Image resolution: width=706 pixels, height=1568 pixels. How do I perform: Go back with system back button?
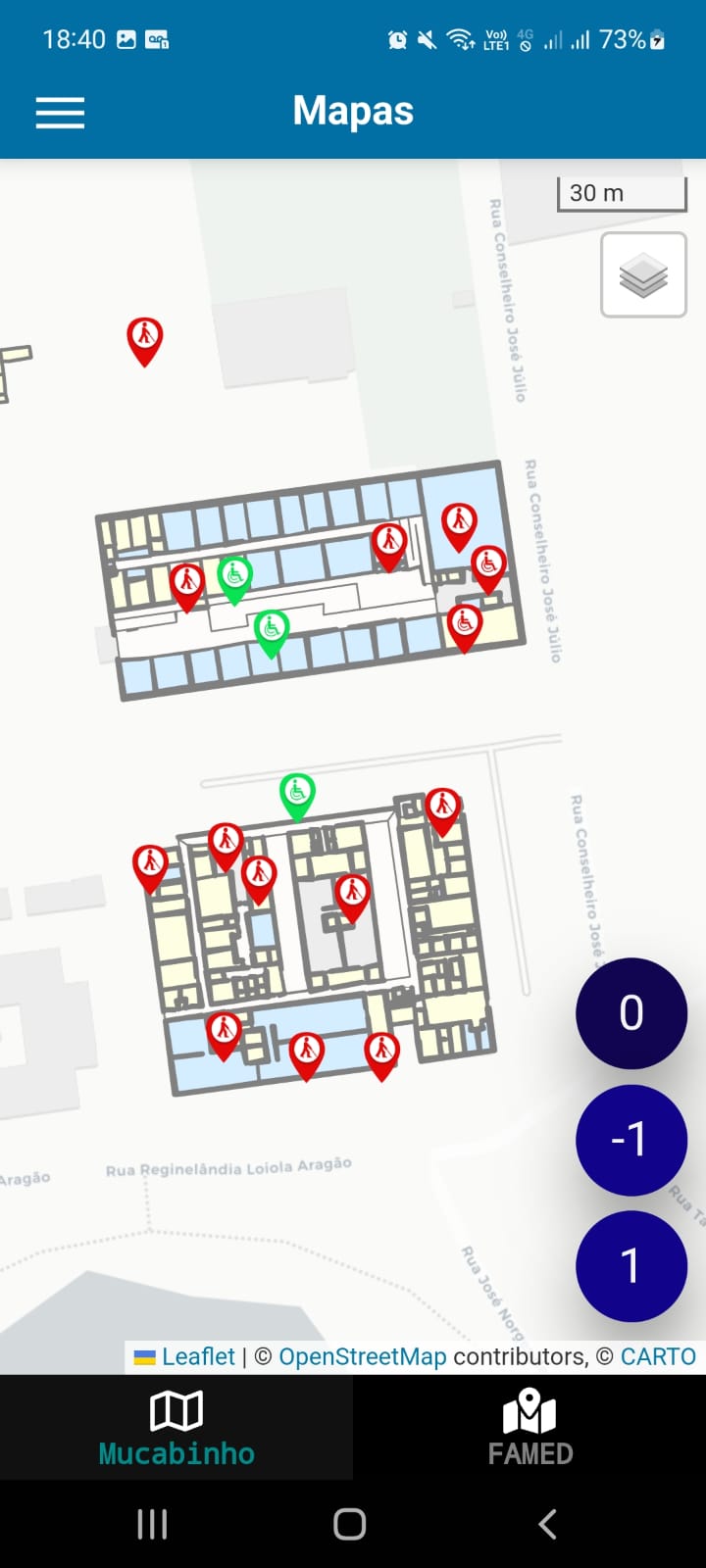click(547, 1524)
